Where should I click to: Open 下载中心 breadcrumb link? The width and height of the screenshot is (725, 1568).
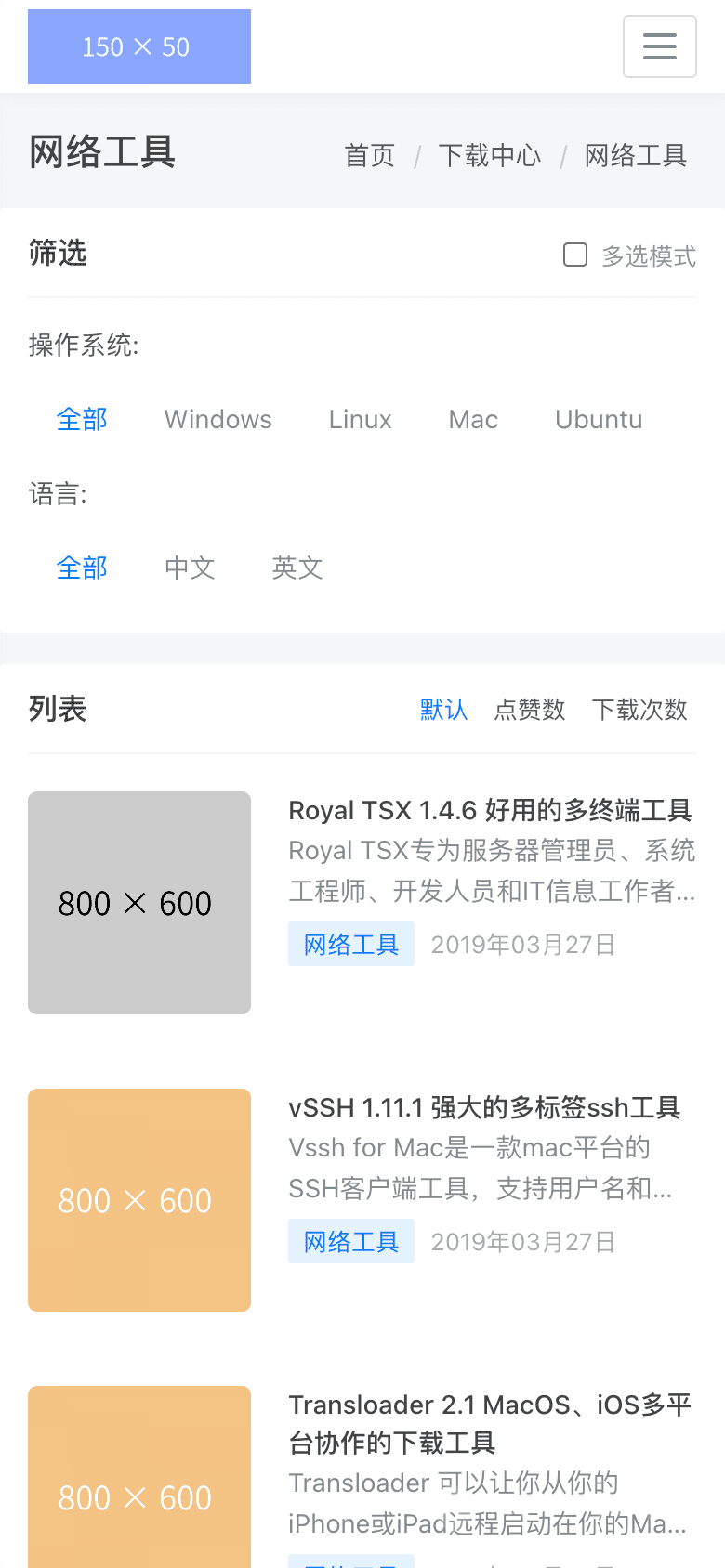coord(489,155)
